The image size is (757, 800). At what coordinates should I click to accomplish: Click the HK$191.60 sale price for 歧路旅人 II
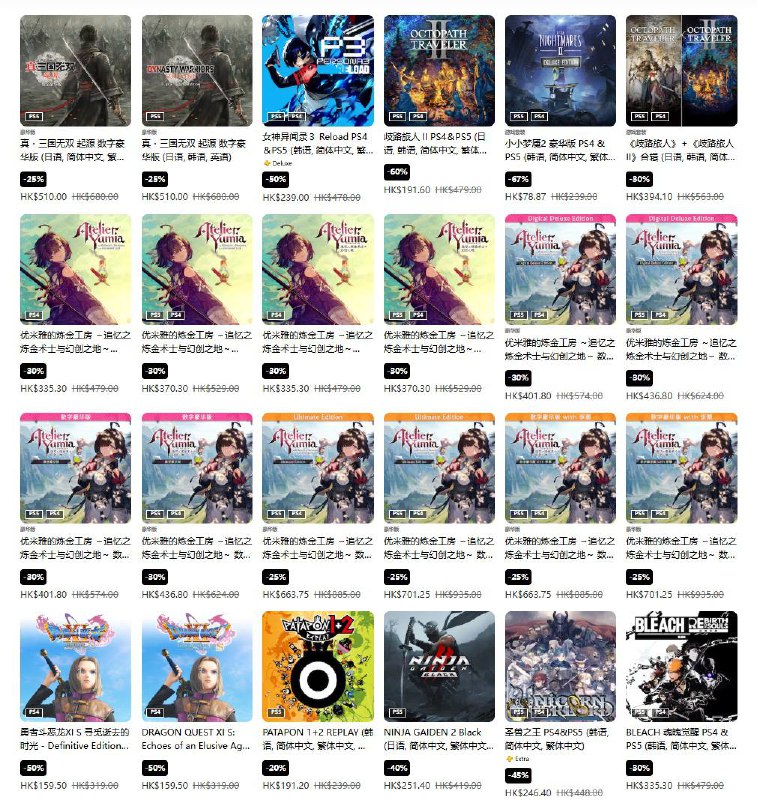408,189
